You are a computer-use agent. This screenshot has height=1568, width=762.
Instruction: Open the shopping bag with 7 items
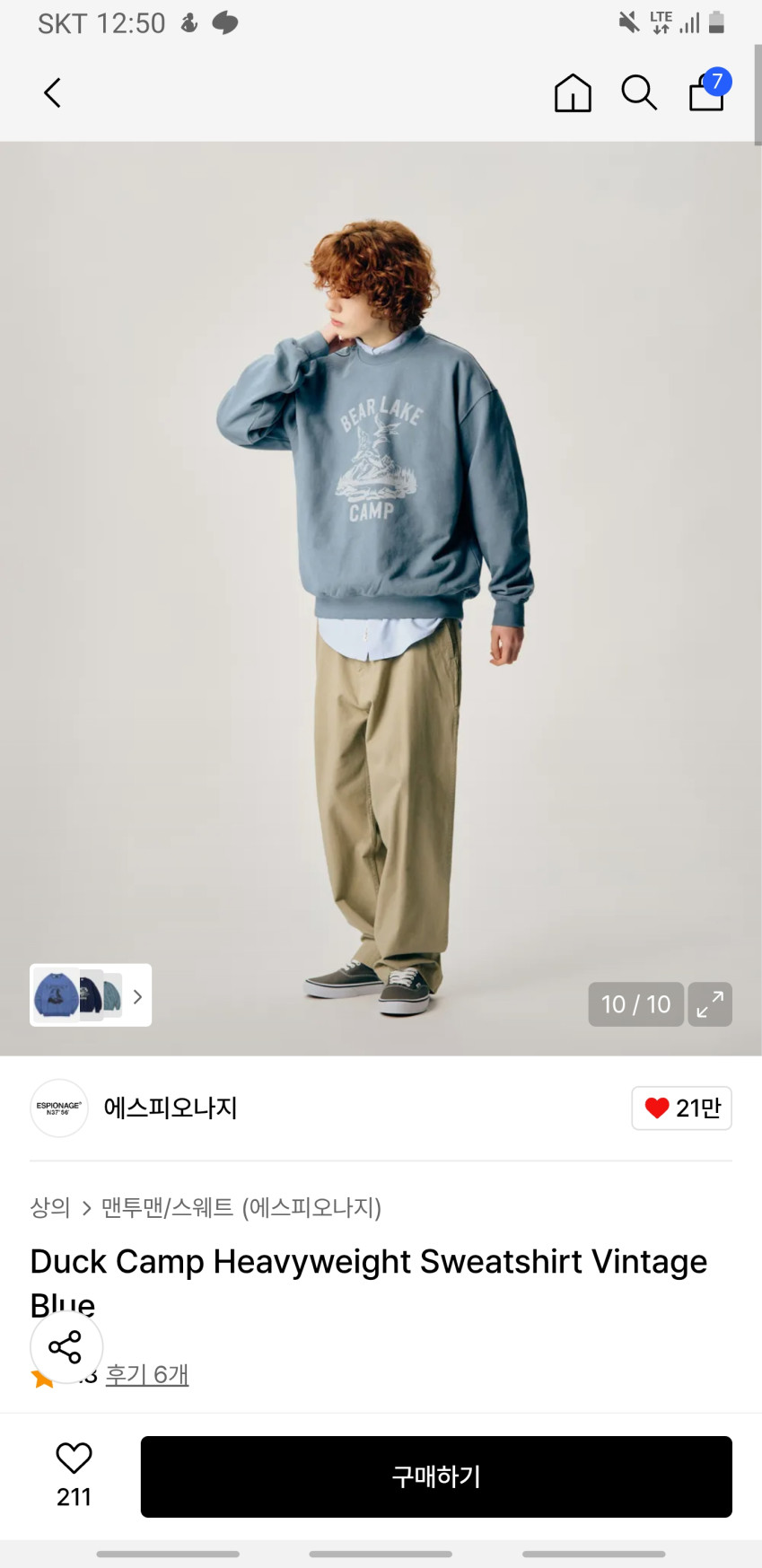(x=709, y=90)
